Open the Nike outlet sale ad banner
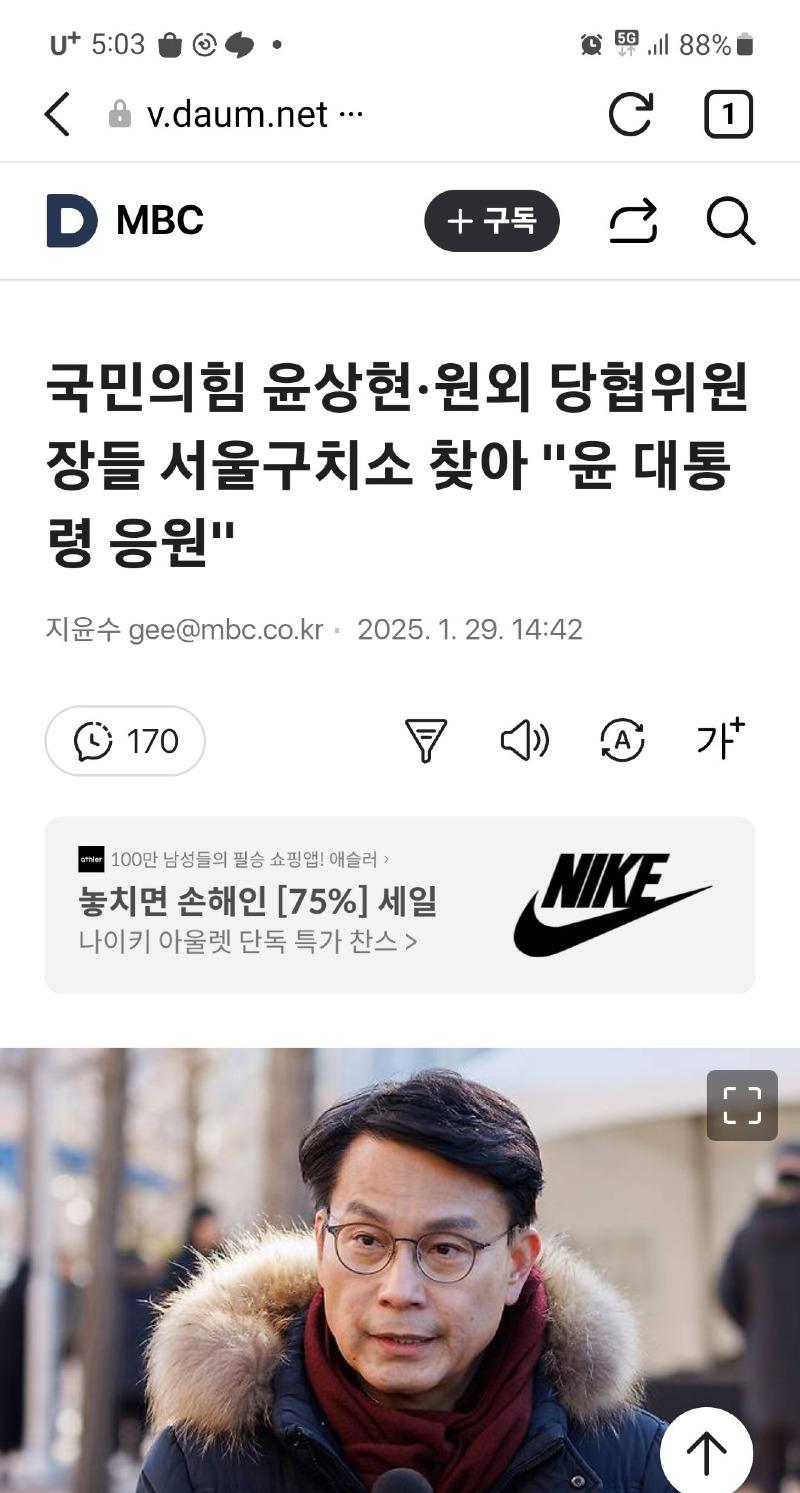The width and height of the screenshot is (800, 1493). (x=400, y=905)
